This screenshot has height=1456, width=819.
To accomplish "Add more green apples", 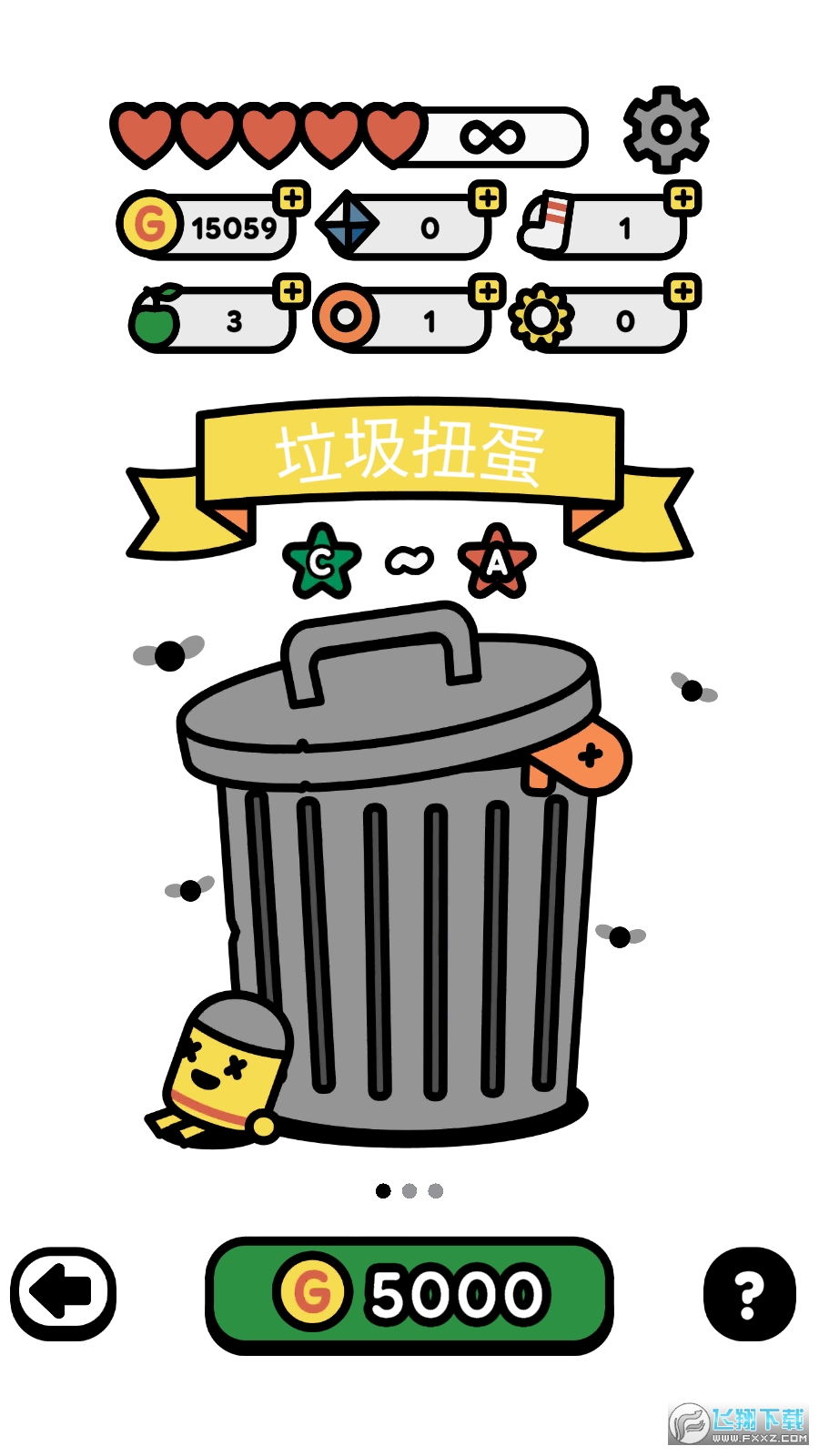I will [x=292, y=291].
